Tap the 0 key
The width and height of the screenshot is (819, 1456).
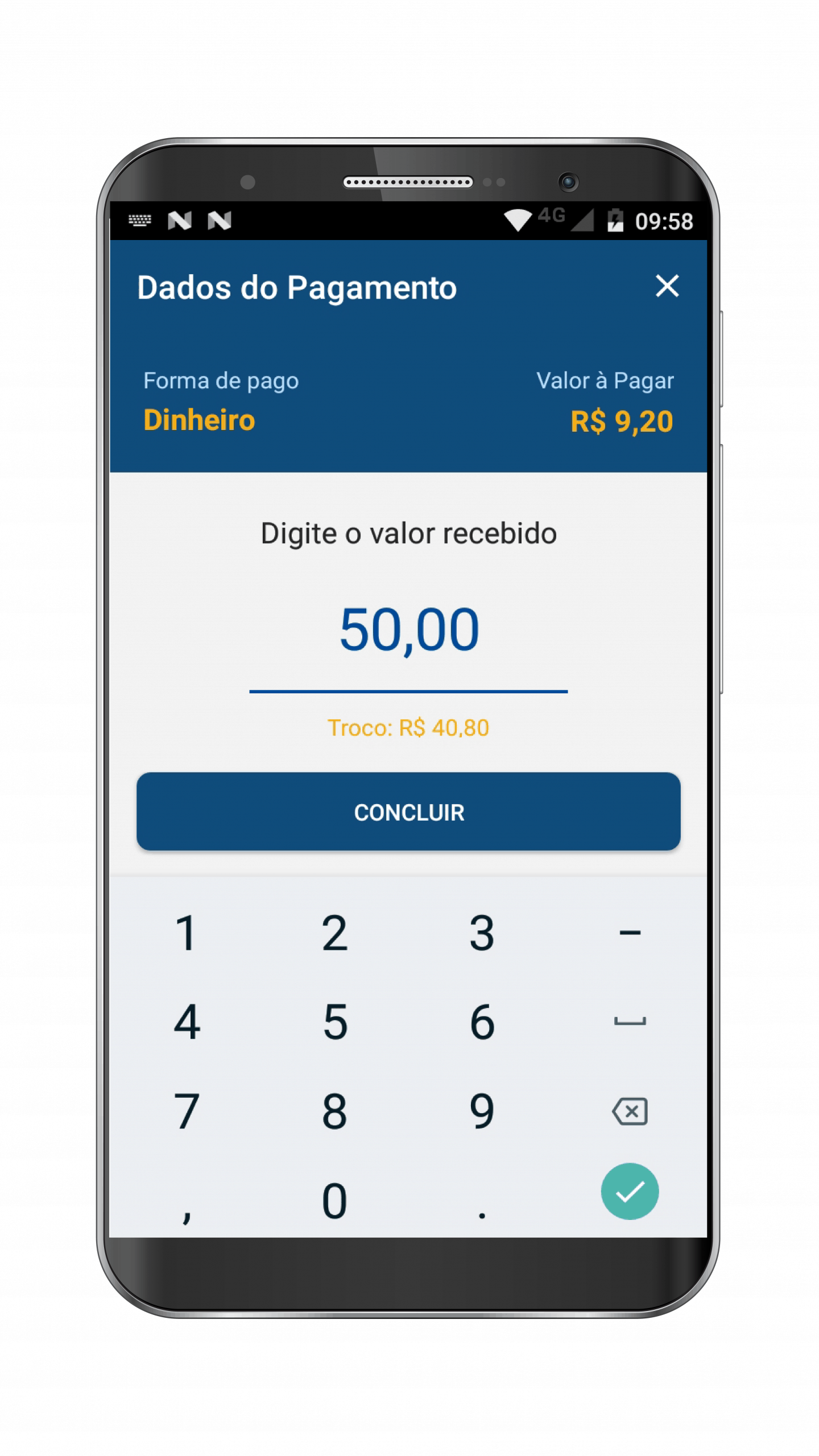point(334,1200)
